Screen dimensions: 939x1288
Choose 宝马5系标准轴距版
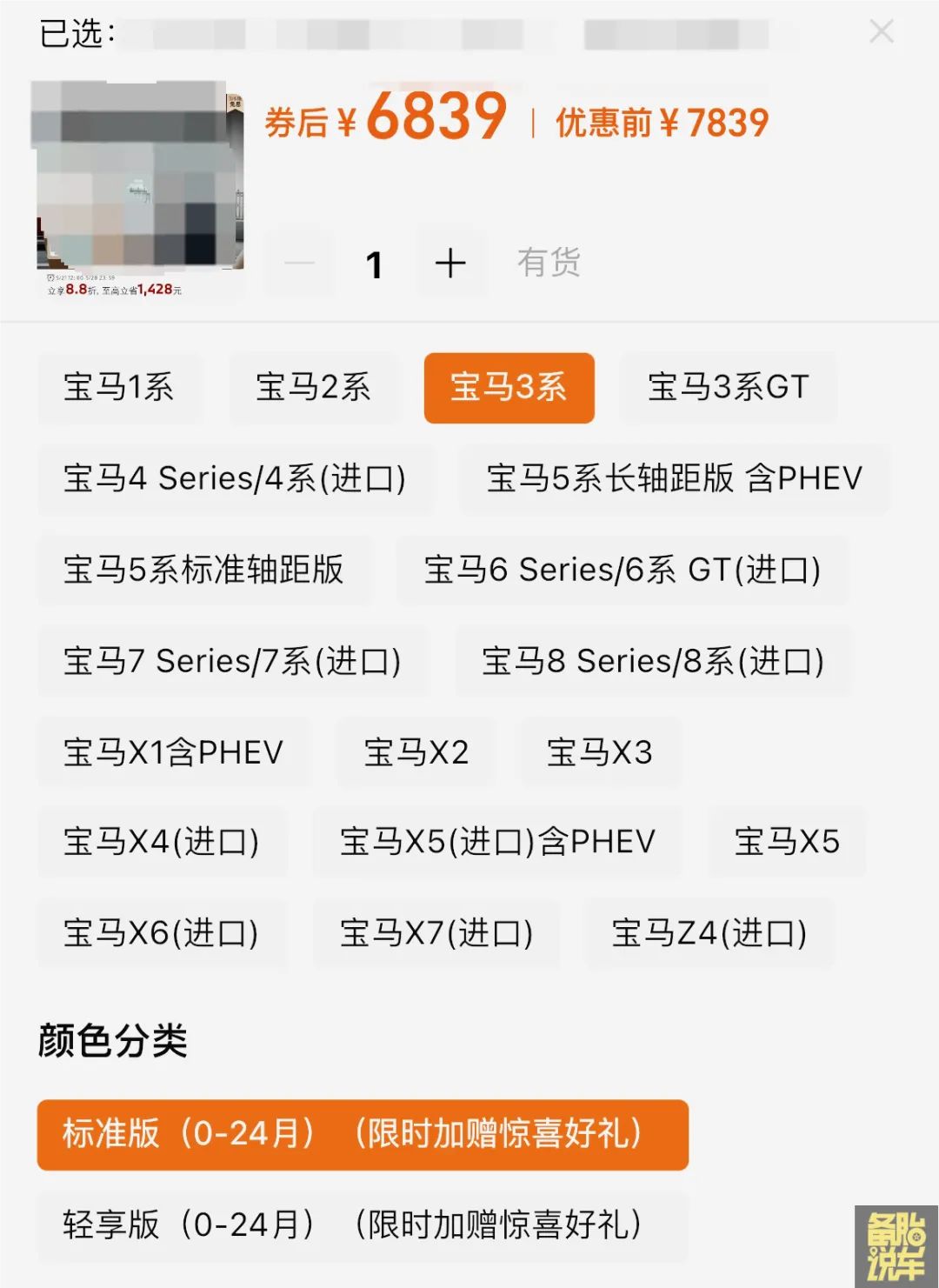(x=203, y=571)
